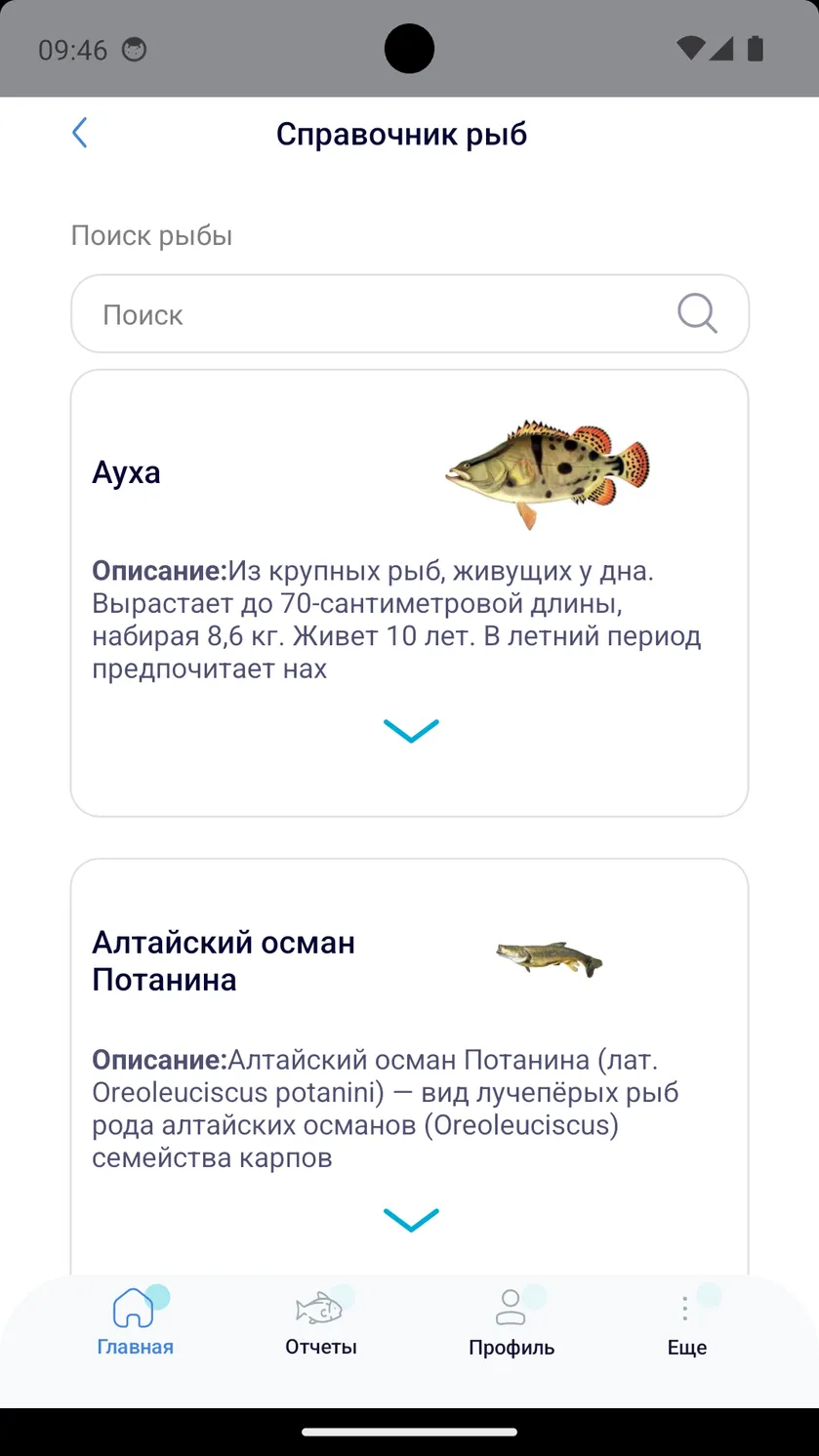Open the Алтайский осман Потанина card

(409, 1067)
